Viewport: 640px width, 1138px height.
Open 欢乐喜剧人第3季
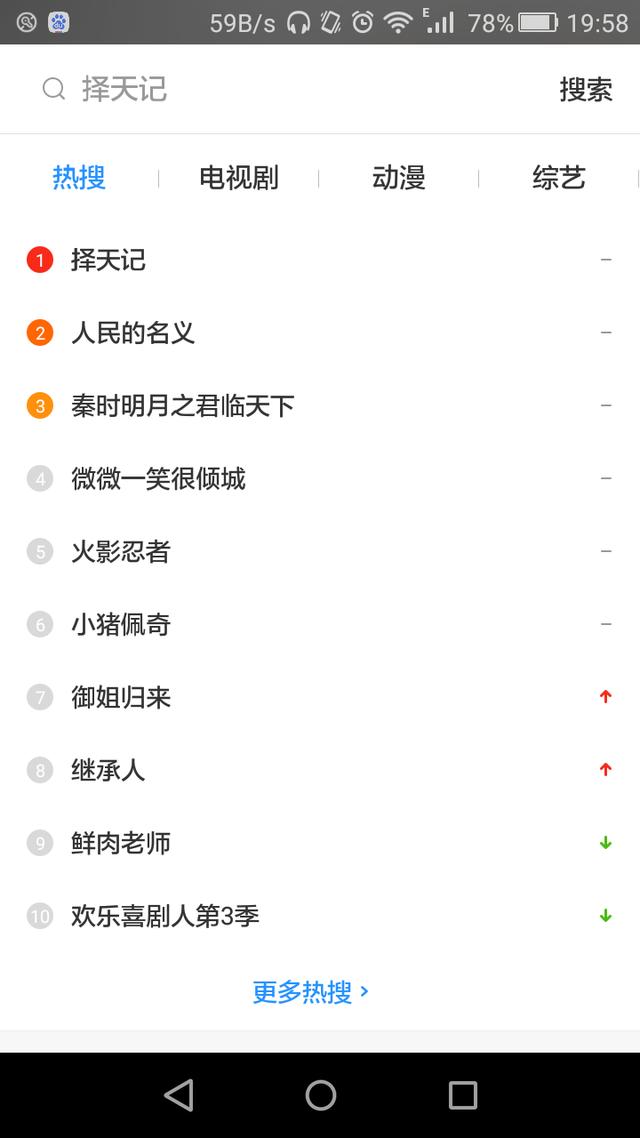[x=320, y=916]
